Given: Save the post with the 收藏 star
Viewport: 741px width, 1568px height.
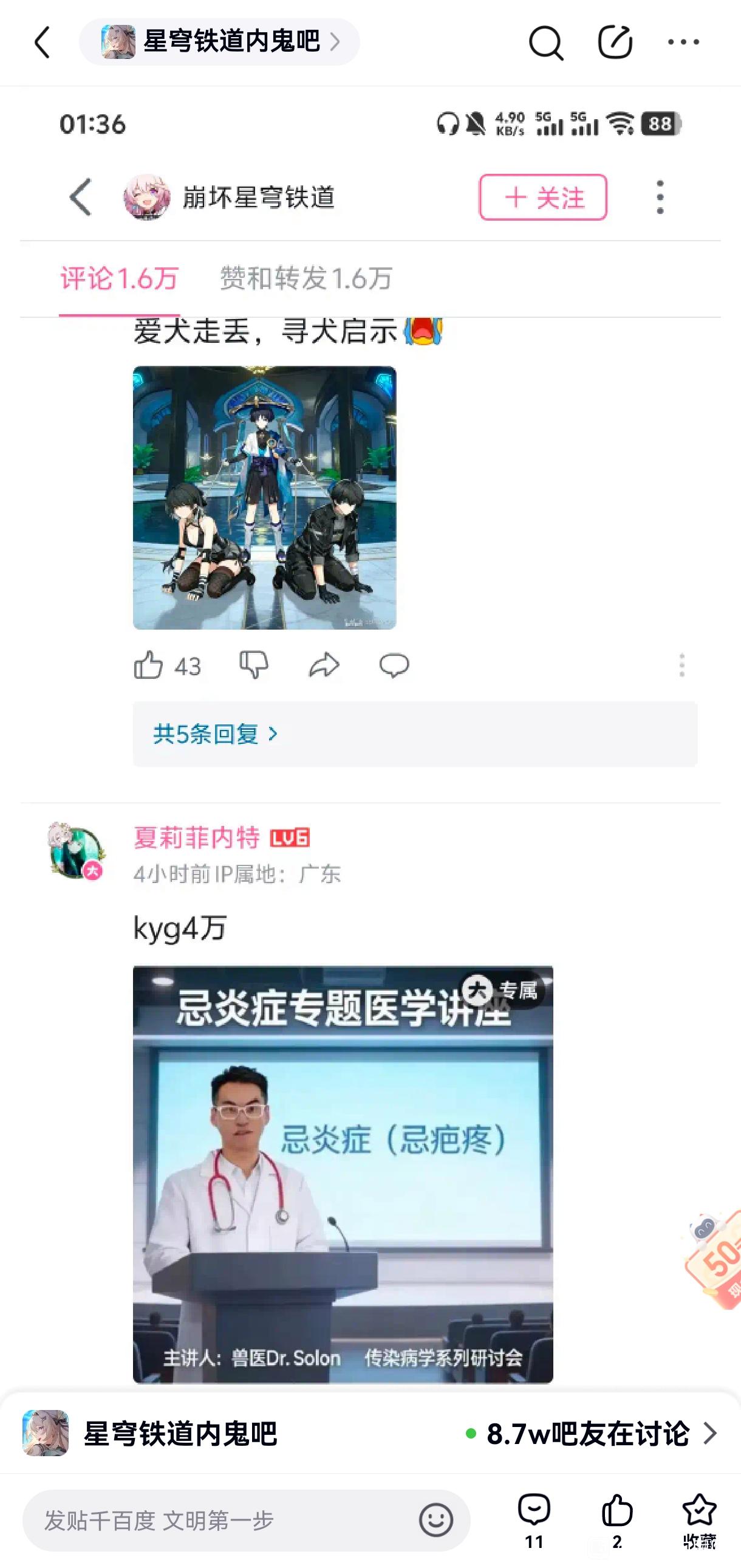Looking at the screenshot, I should click(699, 1520).
